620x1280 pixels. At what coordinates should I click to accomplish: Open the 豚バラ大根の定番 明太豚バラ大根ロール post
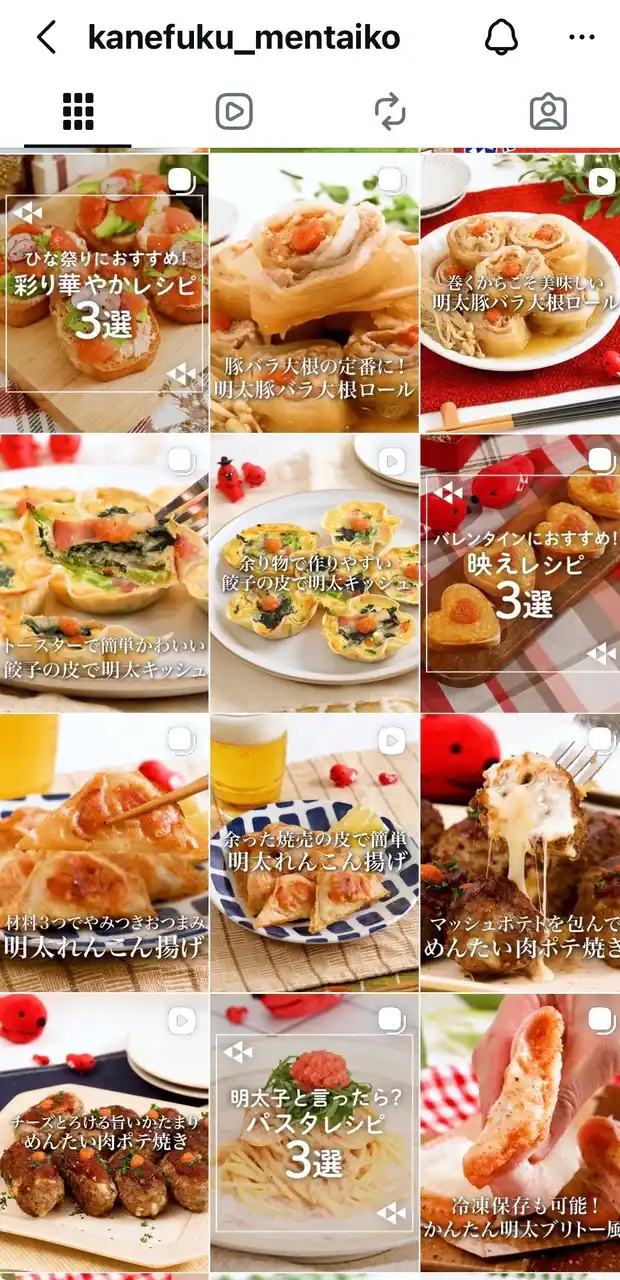(314, 292)
